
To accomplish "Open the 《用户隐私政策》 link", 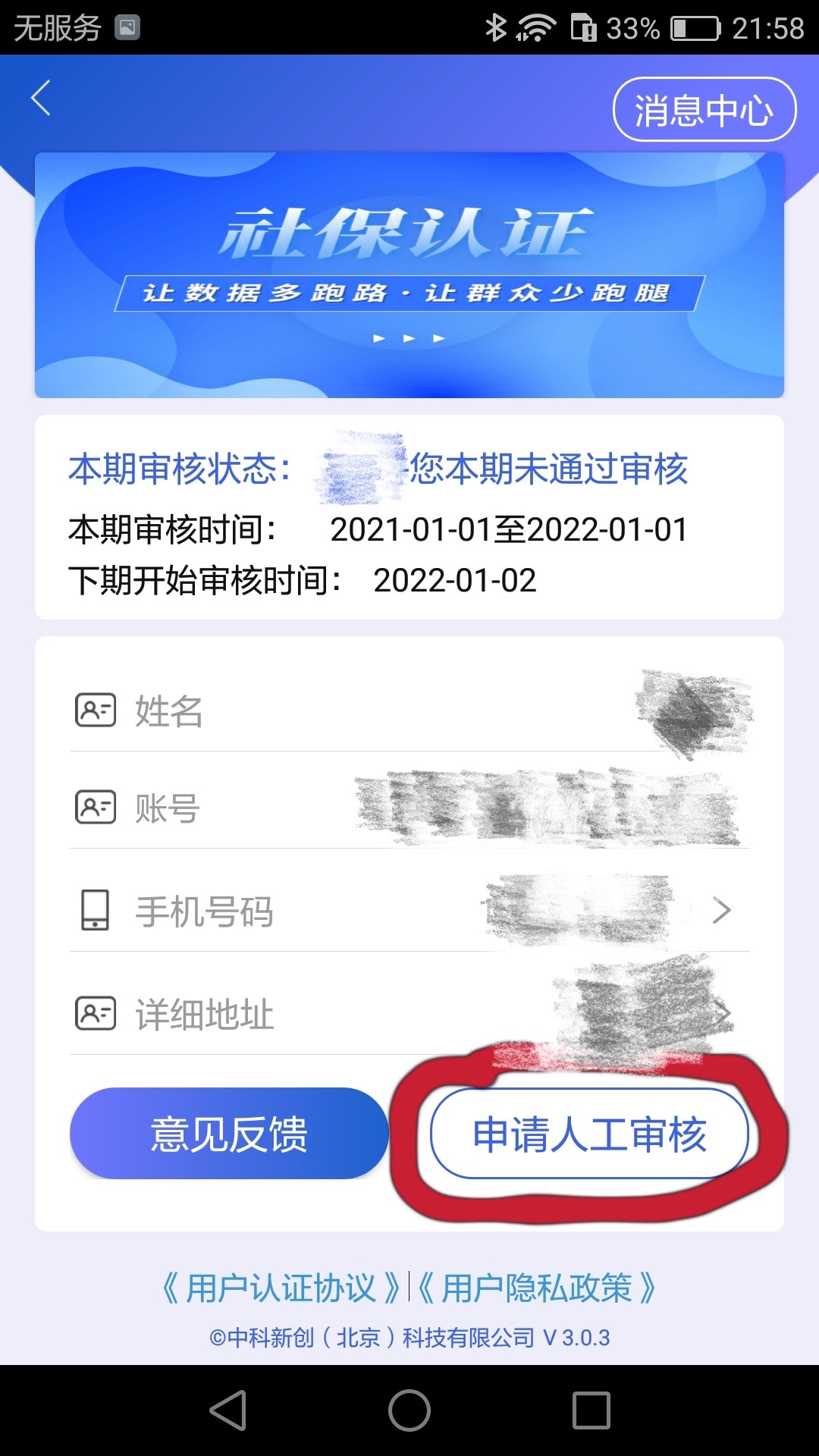I will point(537,1288).
